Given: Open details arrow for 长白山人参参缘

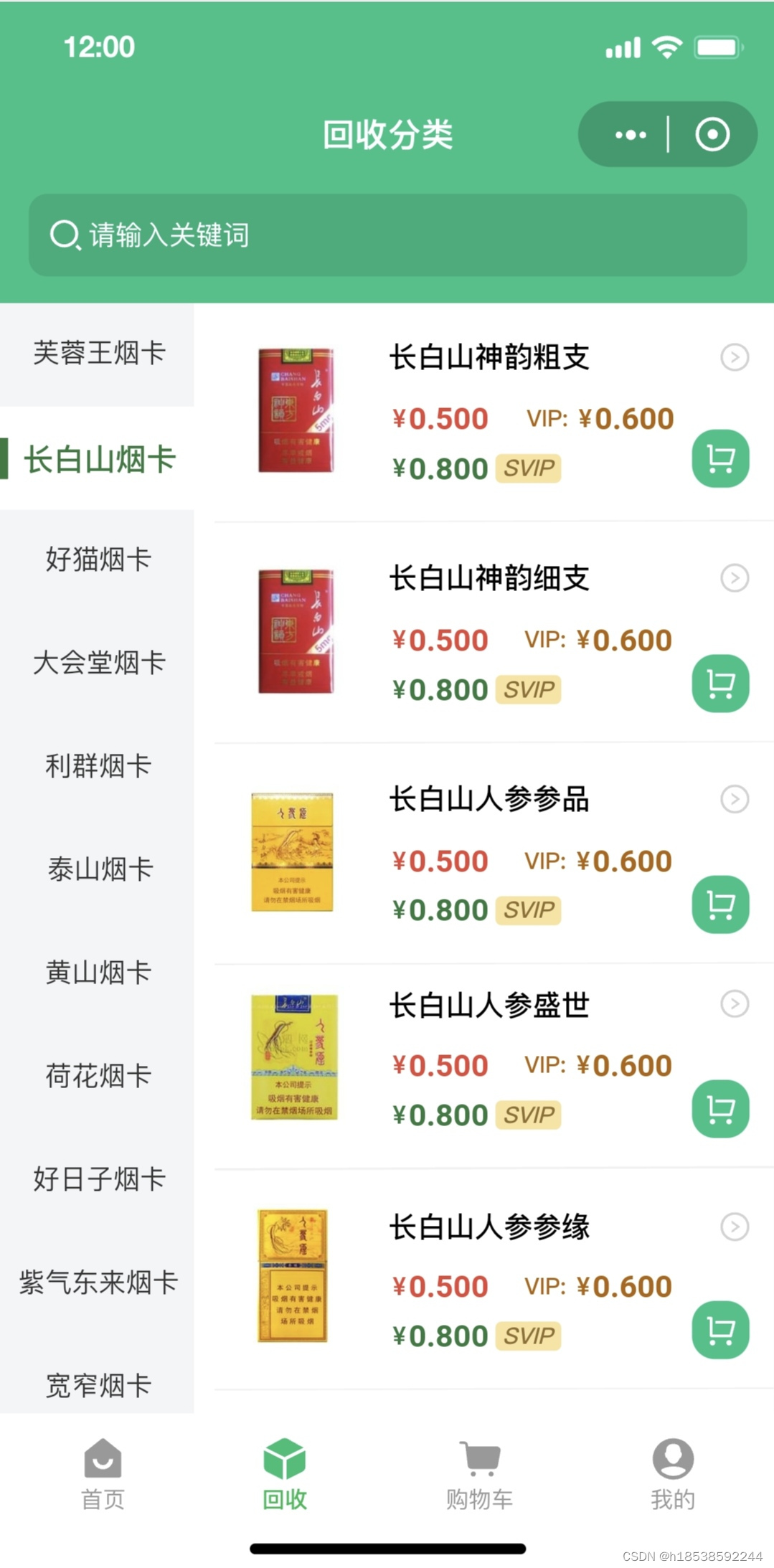Looking at the screenshot, I should pyautogui.click(x=735, y=1227).
